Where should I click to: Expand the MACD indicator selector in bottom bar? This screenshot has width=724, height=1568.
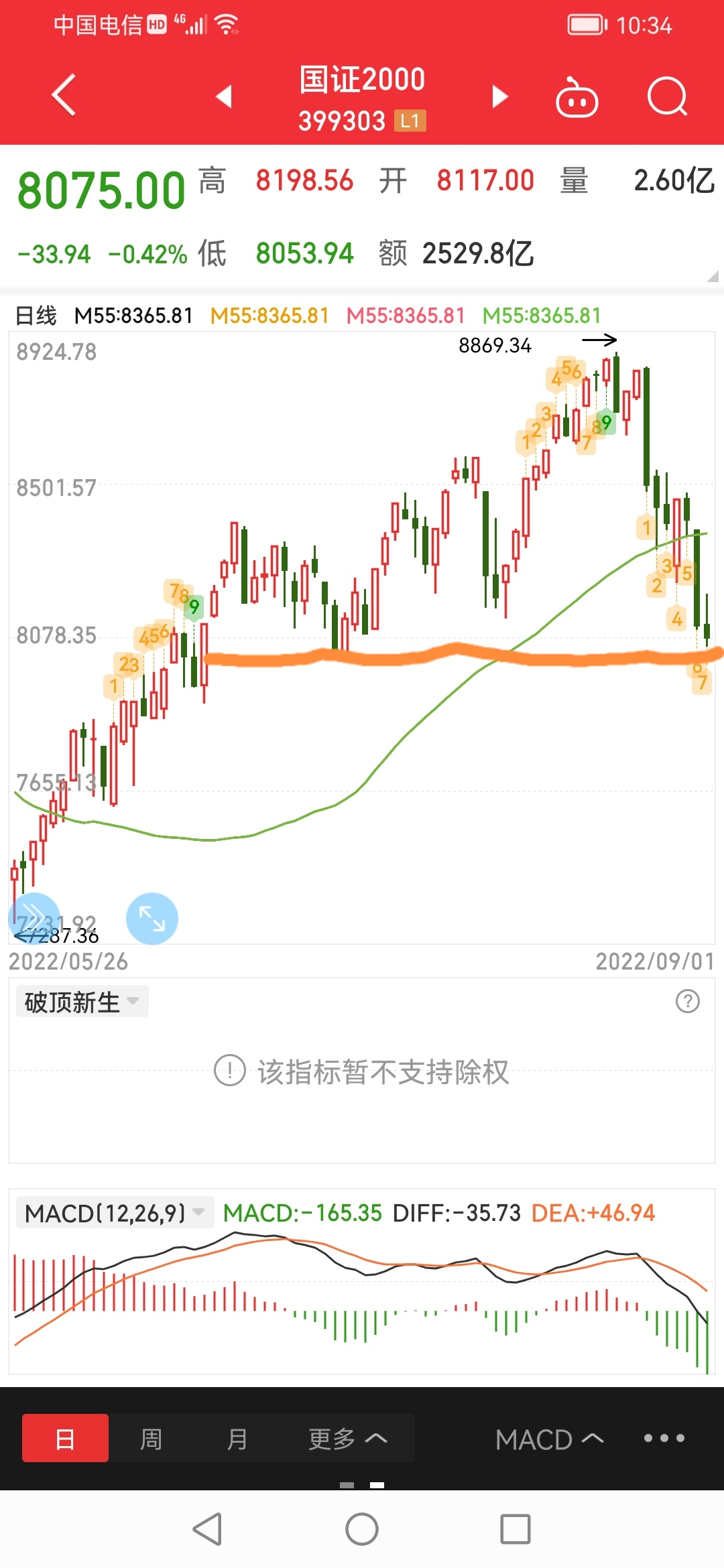tap(550, 1439)
